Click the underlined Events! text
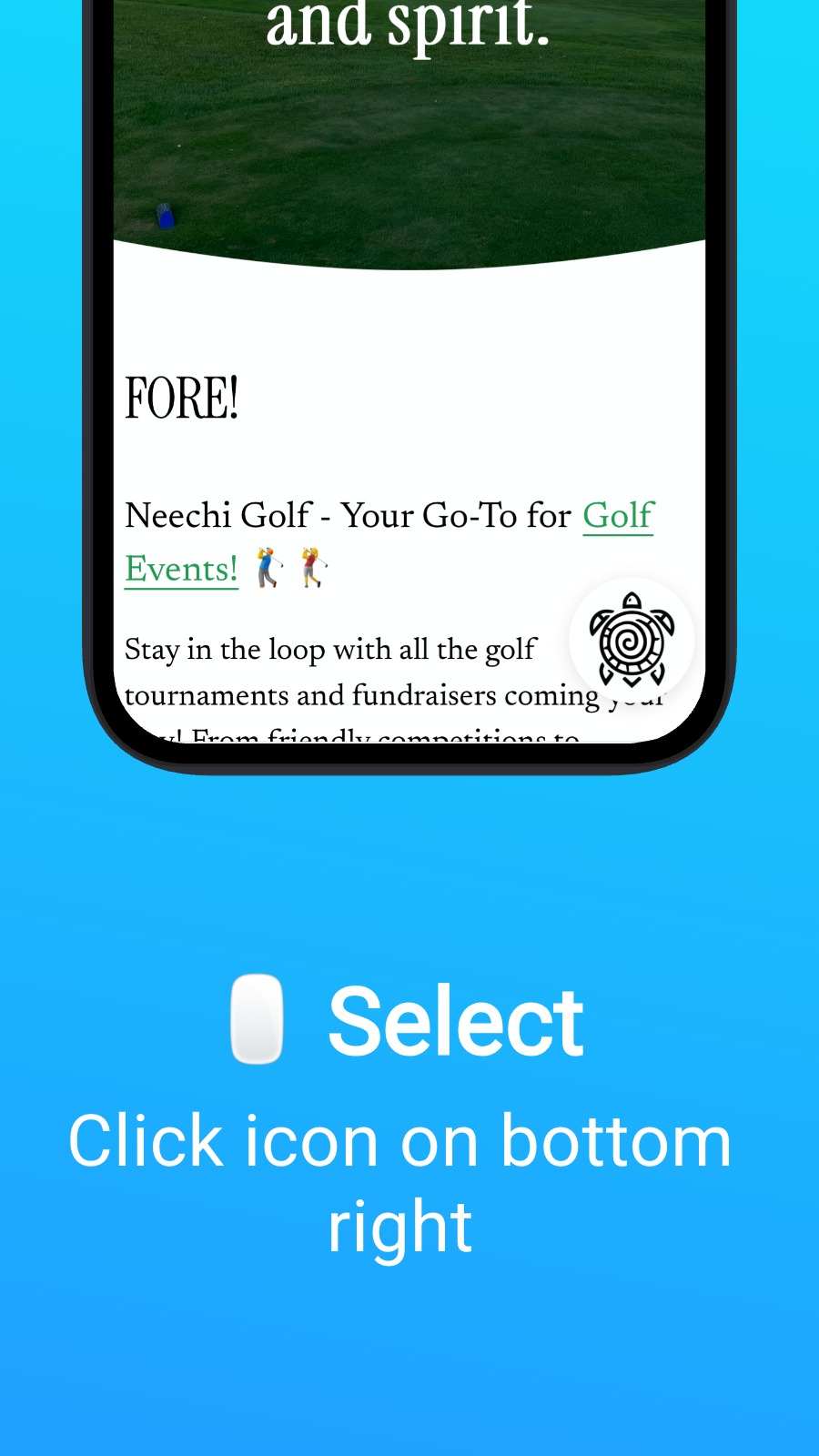This screenshot has width=819, height=1456. 181,568
